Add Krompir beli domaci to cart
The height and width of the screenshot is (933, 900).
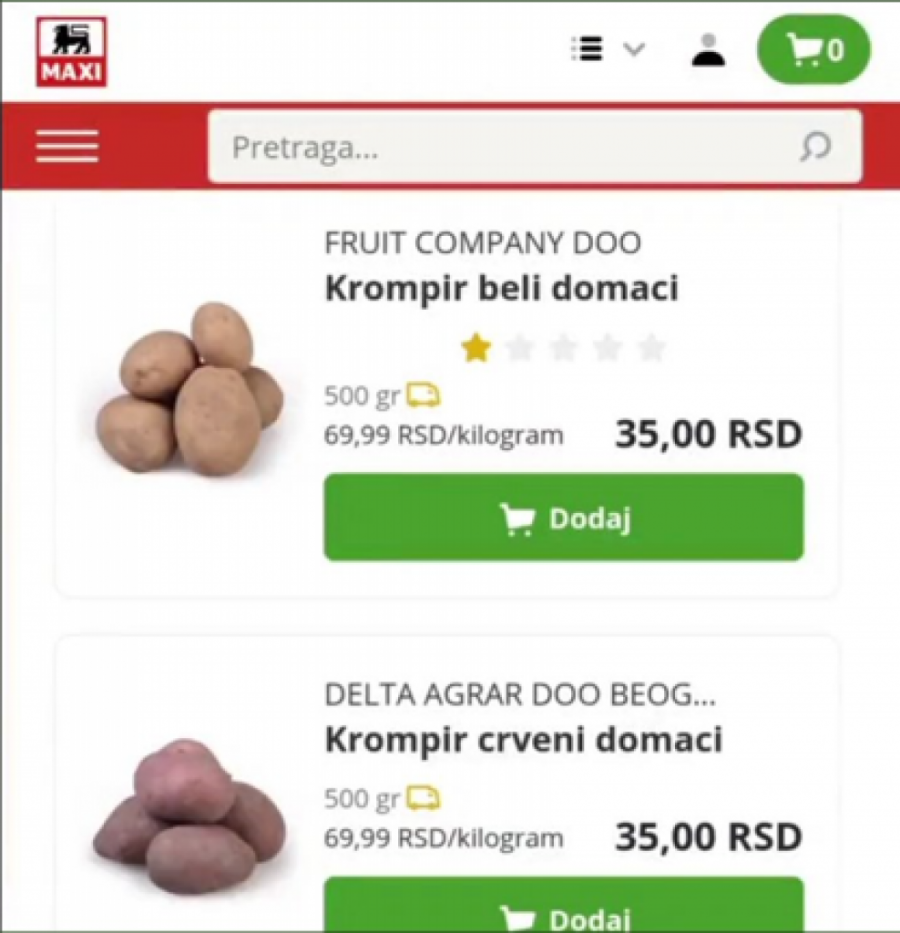pos(563,518)
